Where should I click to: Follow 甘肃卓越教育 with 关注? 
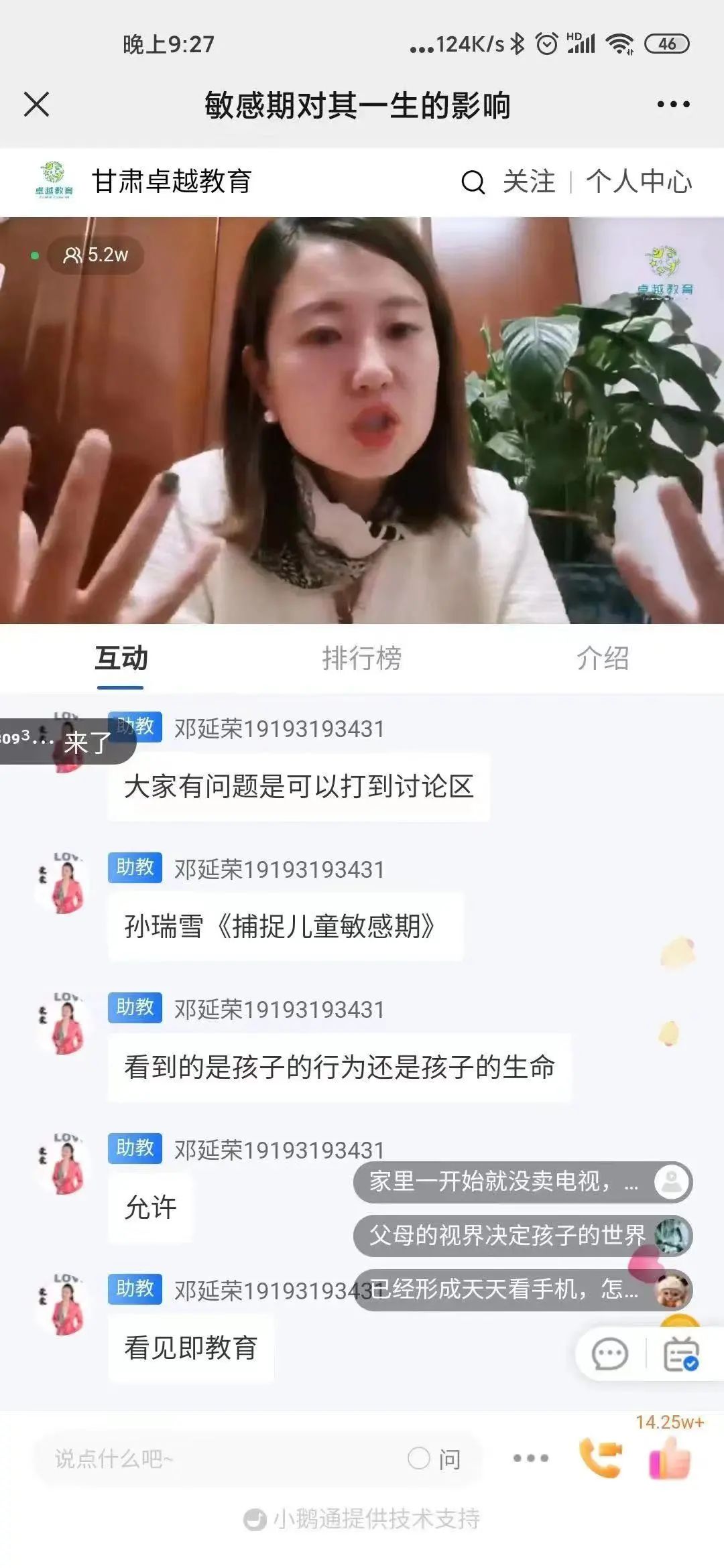[529, 182]
